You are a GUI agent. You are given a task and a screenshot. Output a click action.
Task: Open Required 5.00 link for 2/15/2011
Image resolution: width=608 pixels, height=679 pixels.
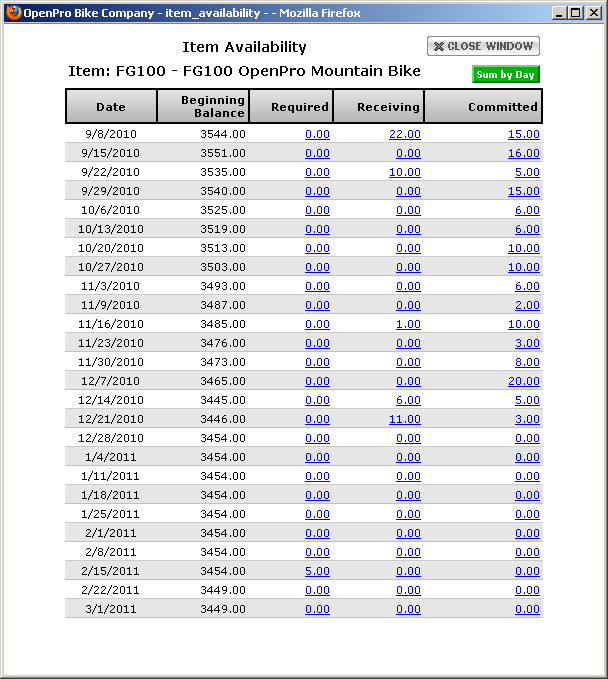click(317, 571)
